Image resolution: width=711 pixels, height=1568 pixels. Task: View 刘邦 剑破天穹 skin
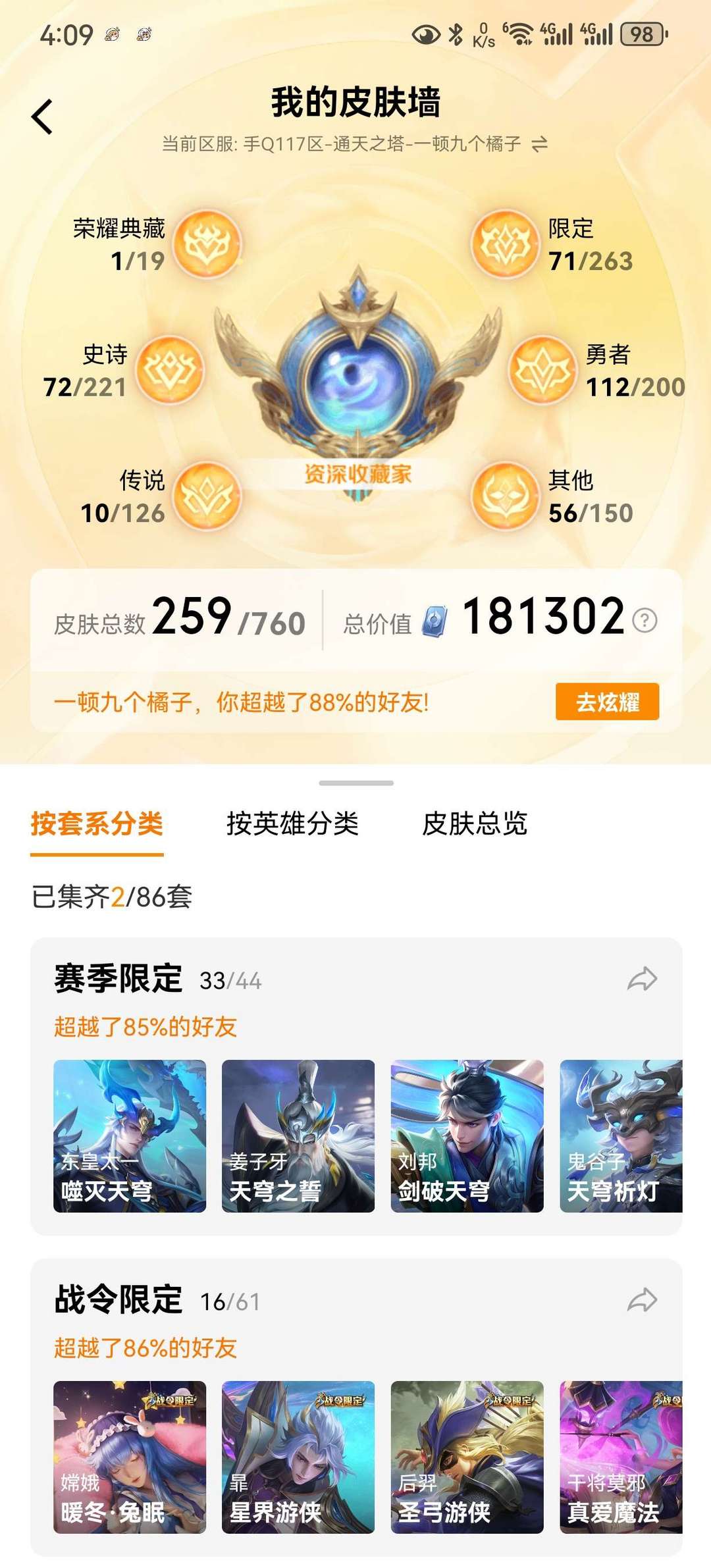(x=467, y=1136)
